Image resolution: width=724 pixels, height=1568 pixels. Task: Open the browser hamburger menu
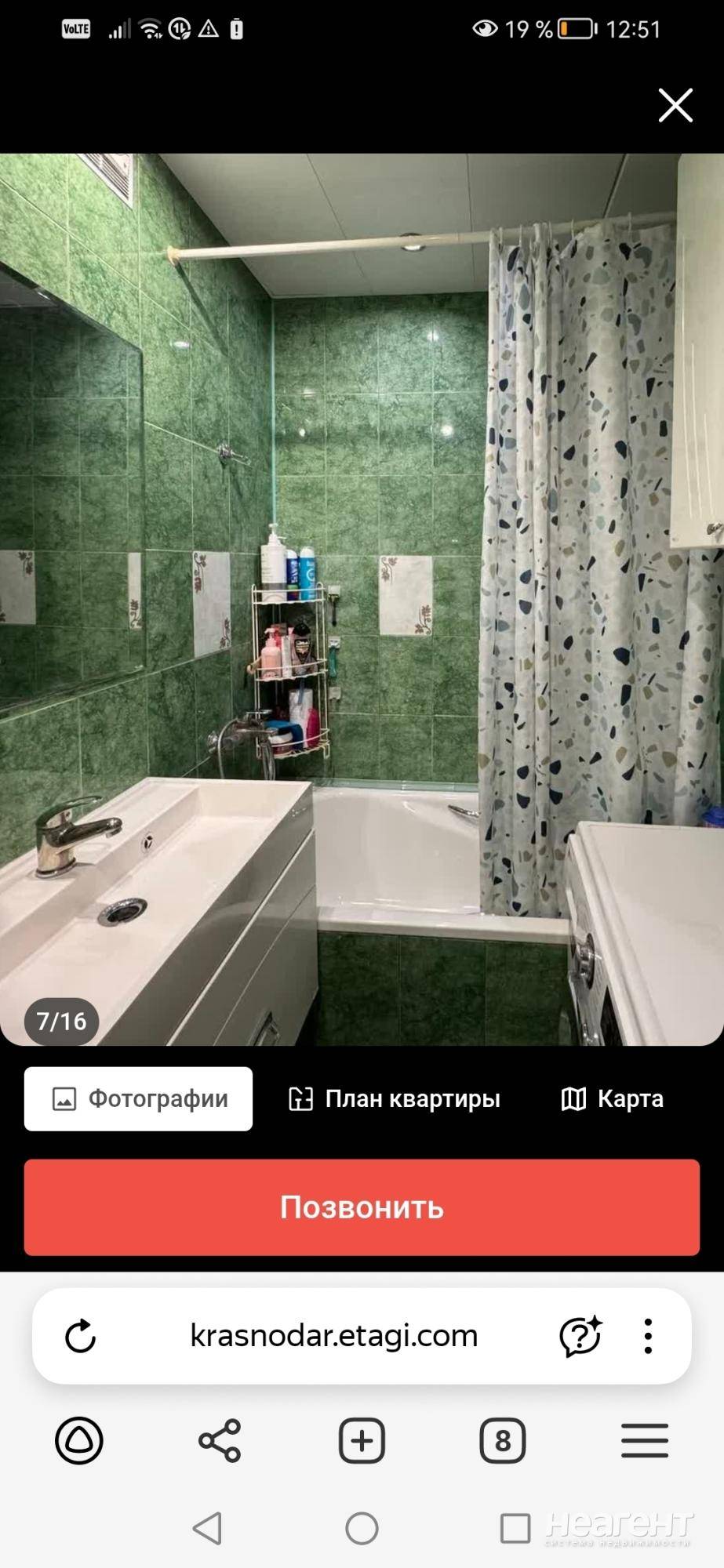[645, 1440]
